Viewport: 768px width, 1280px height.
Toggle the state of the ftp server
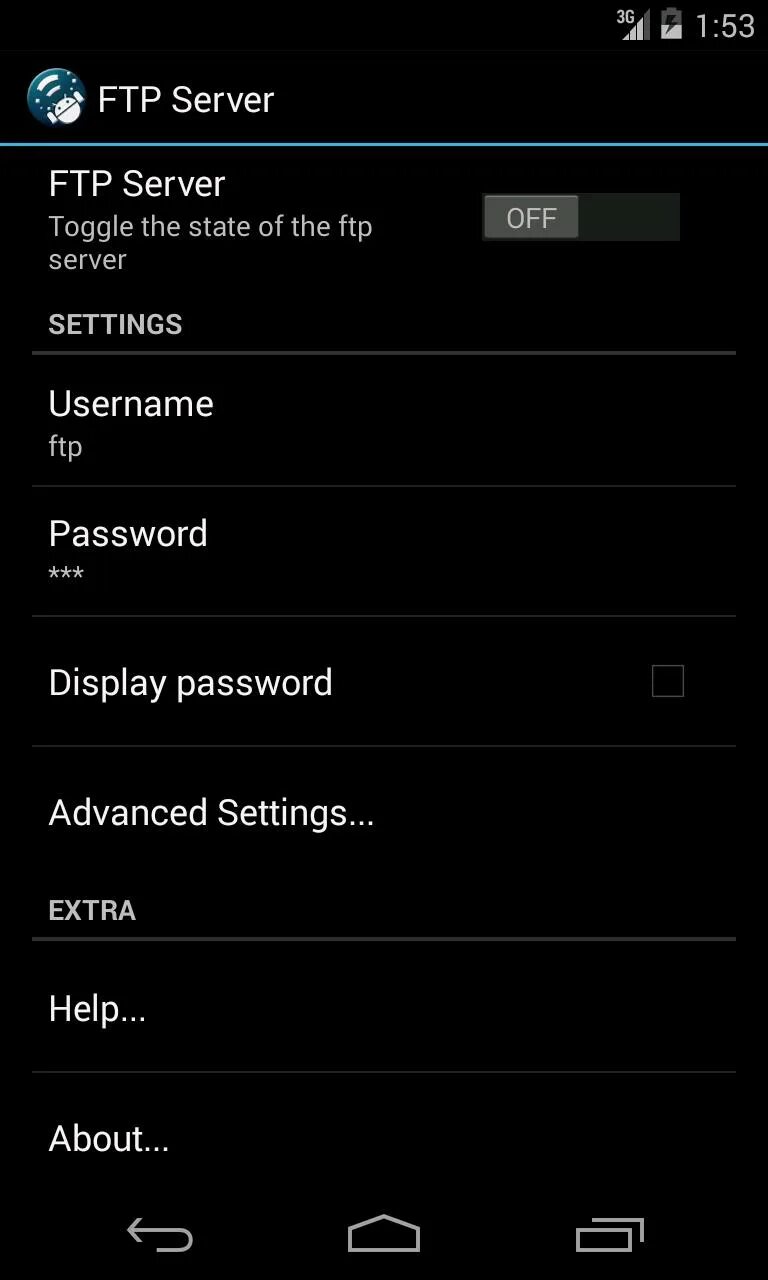(580, 216)
